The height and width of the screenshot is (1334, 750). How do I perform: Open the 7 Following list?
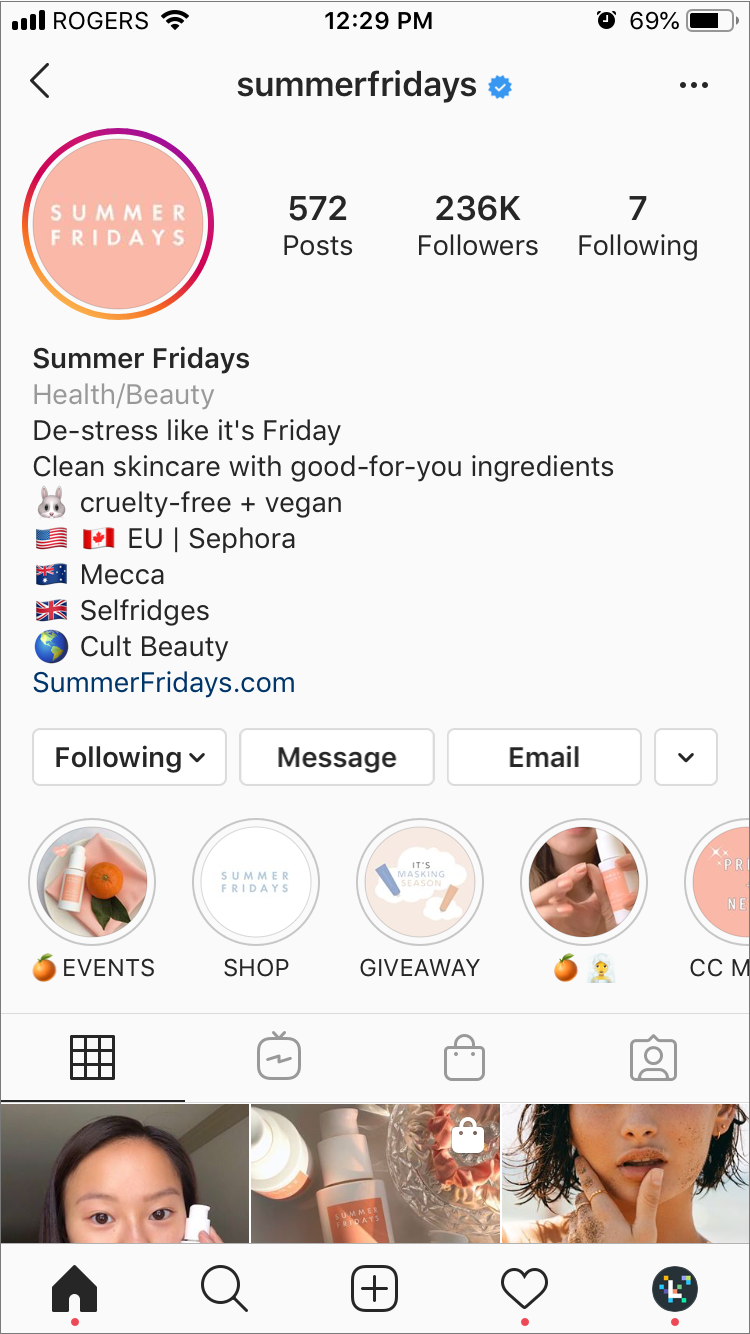click(638, 226)
